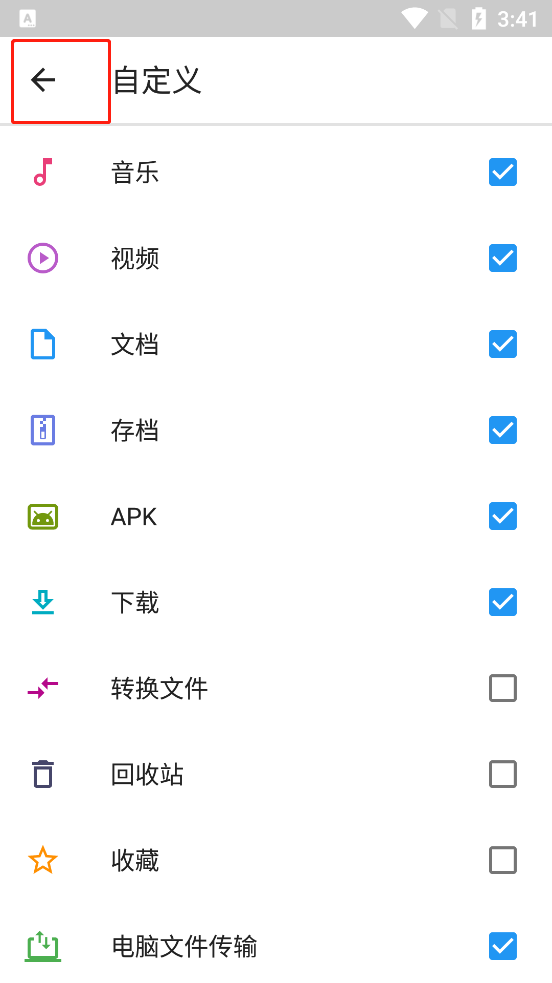Uncheck the 电脑文件传输 checkbox

[503, 946]
